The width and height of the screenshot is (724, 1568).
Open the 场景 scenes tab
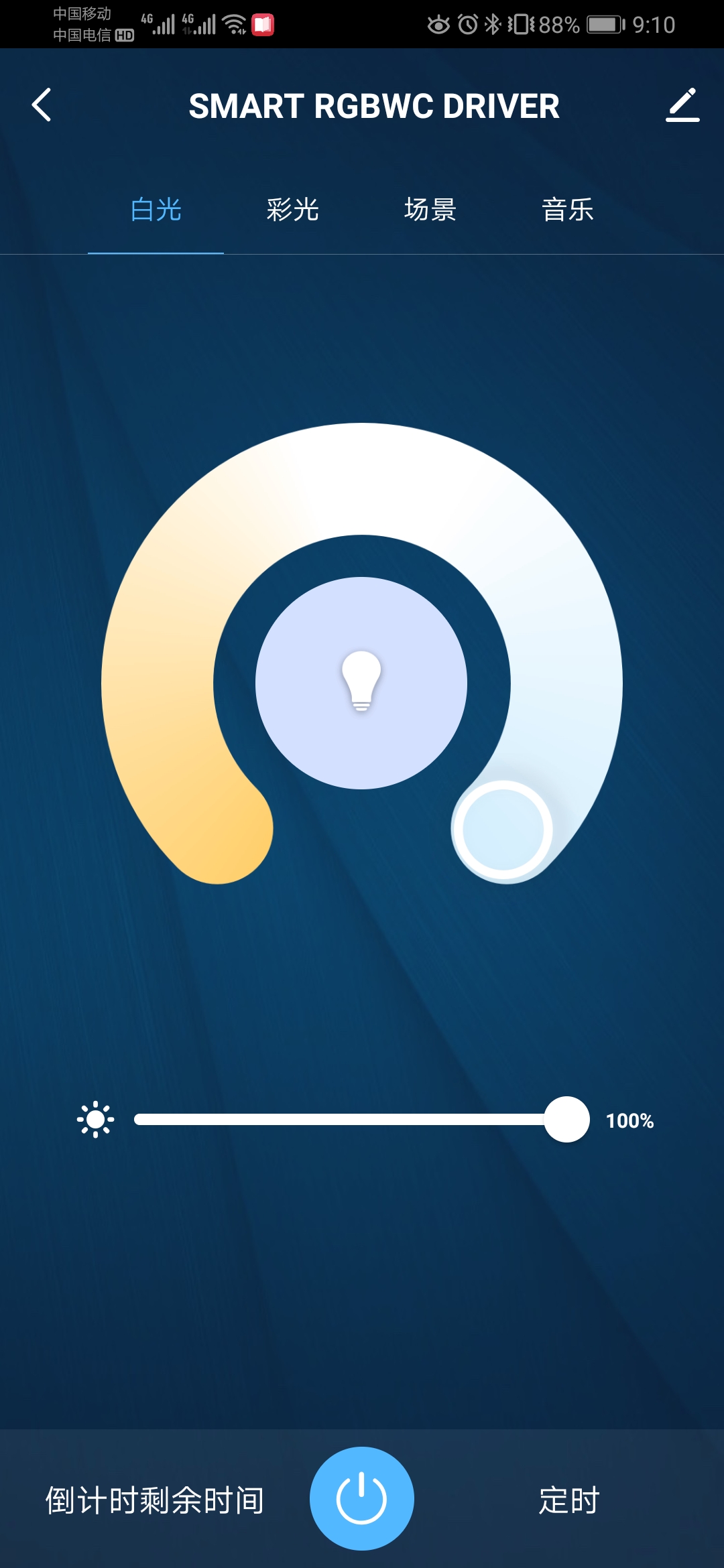430,210
